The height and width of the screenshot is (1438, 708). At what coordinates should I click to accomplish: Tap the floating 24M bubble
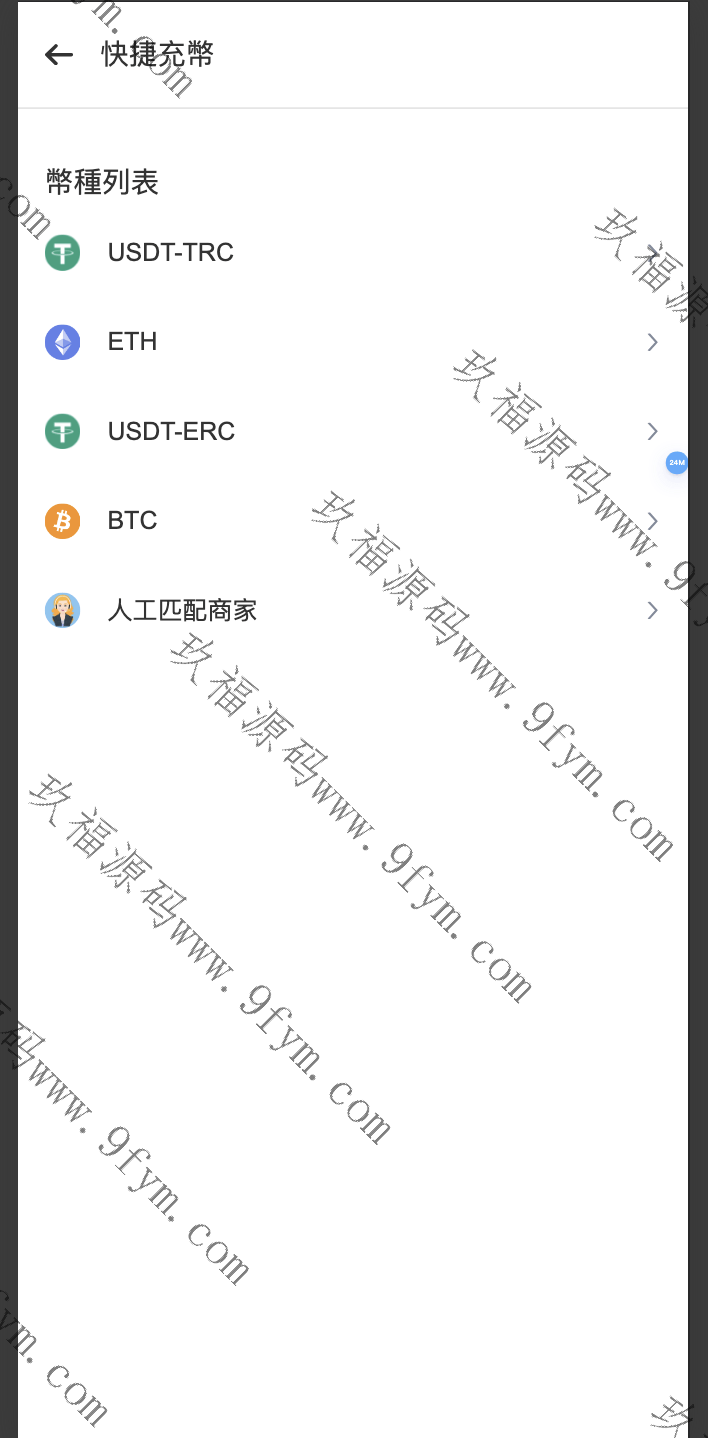pos(677,463)
